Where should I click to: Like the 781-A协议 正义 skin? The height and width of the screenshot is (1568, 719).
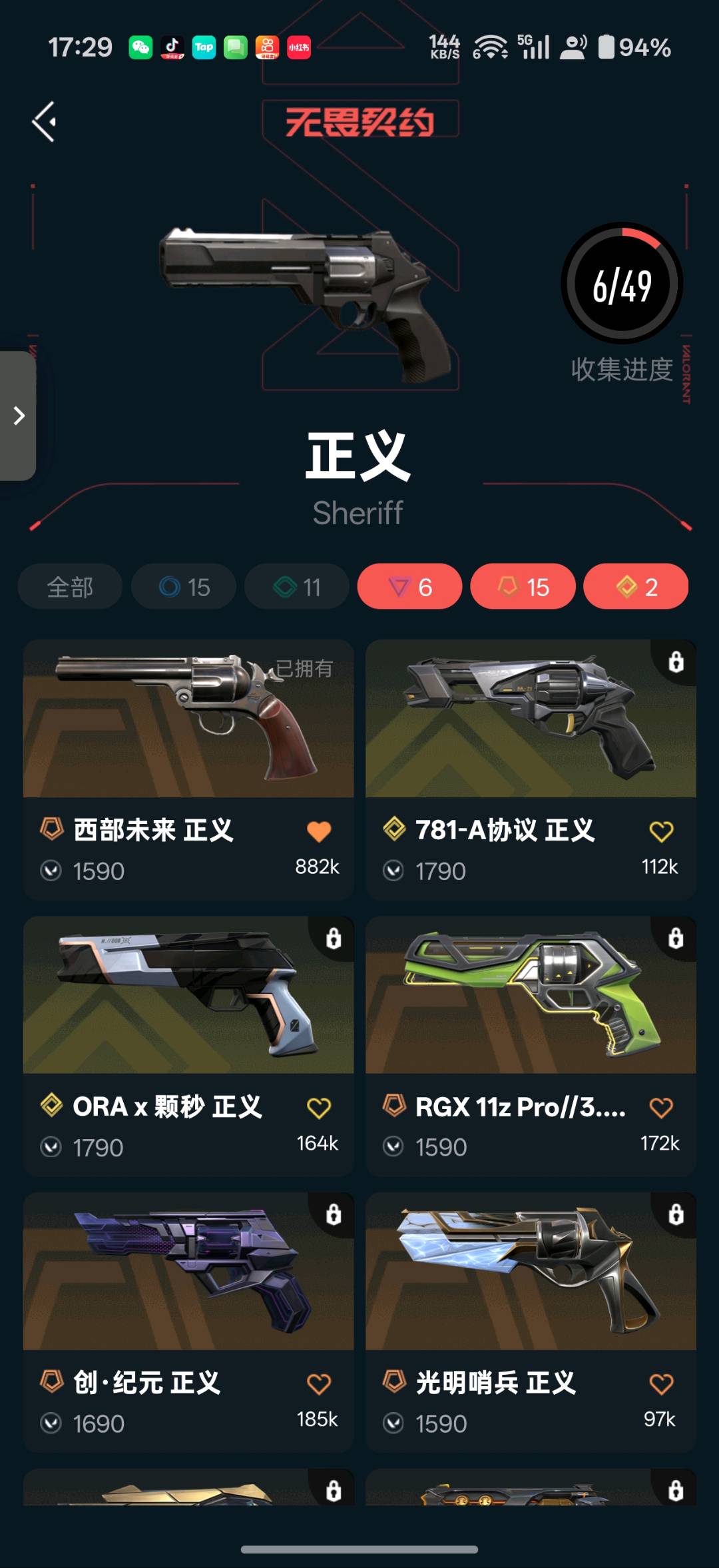[661, 831]
